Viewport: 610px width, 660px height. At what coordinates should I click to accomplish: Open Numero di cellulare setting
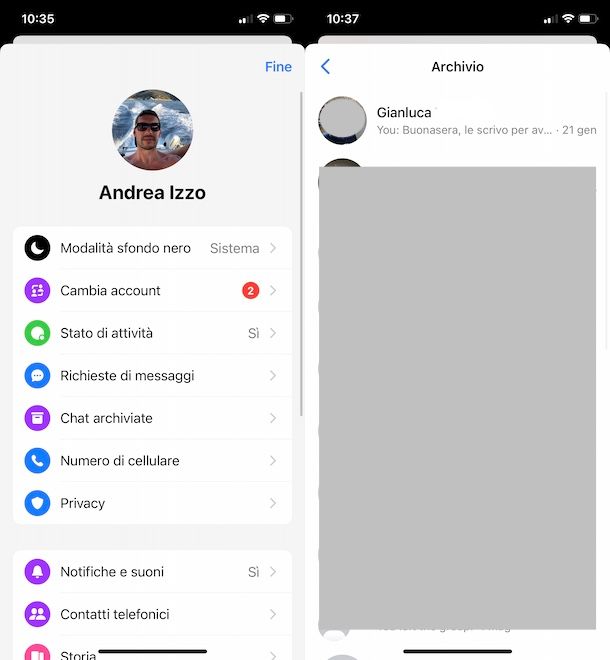(x=152, y=461)
